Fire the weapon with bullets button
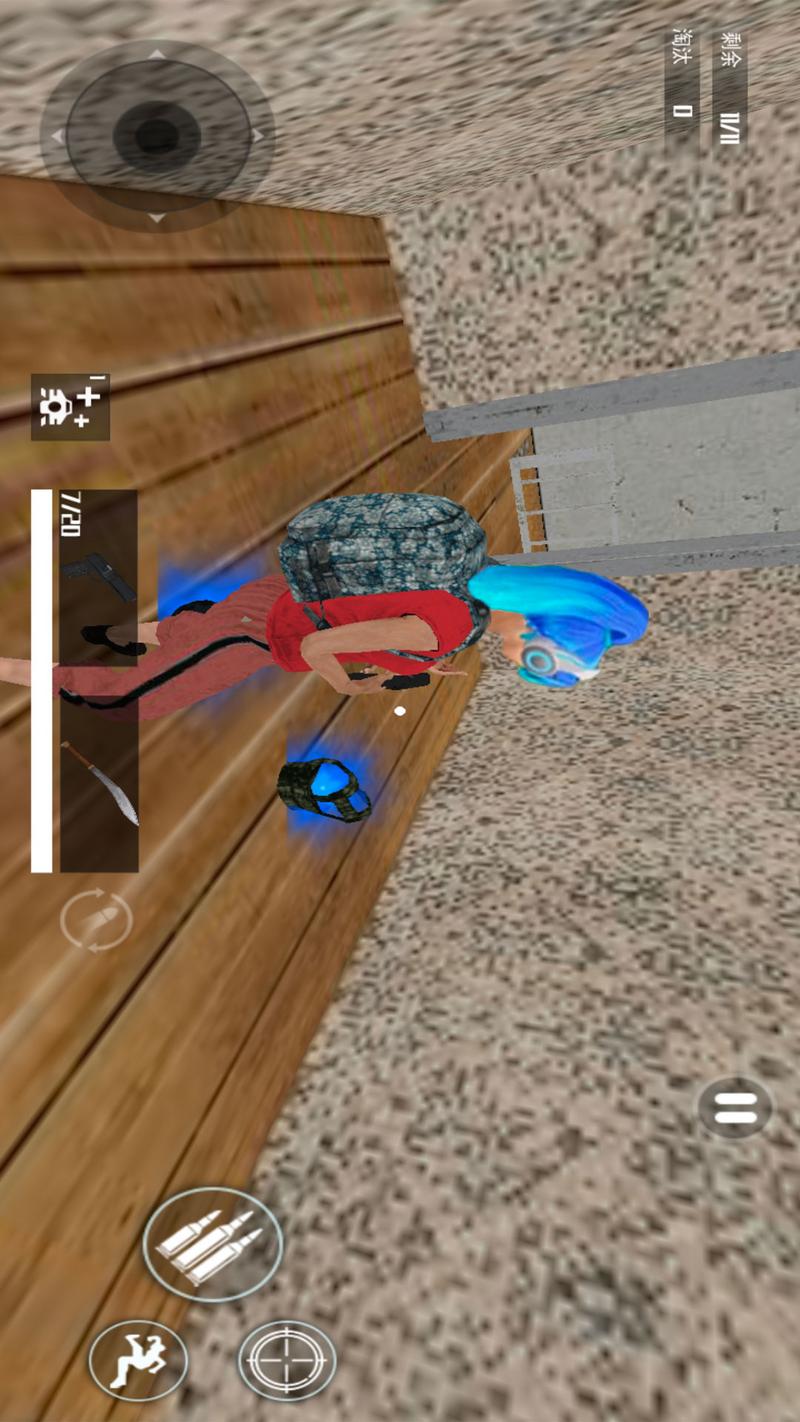 213,1245
